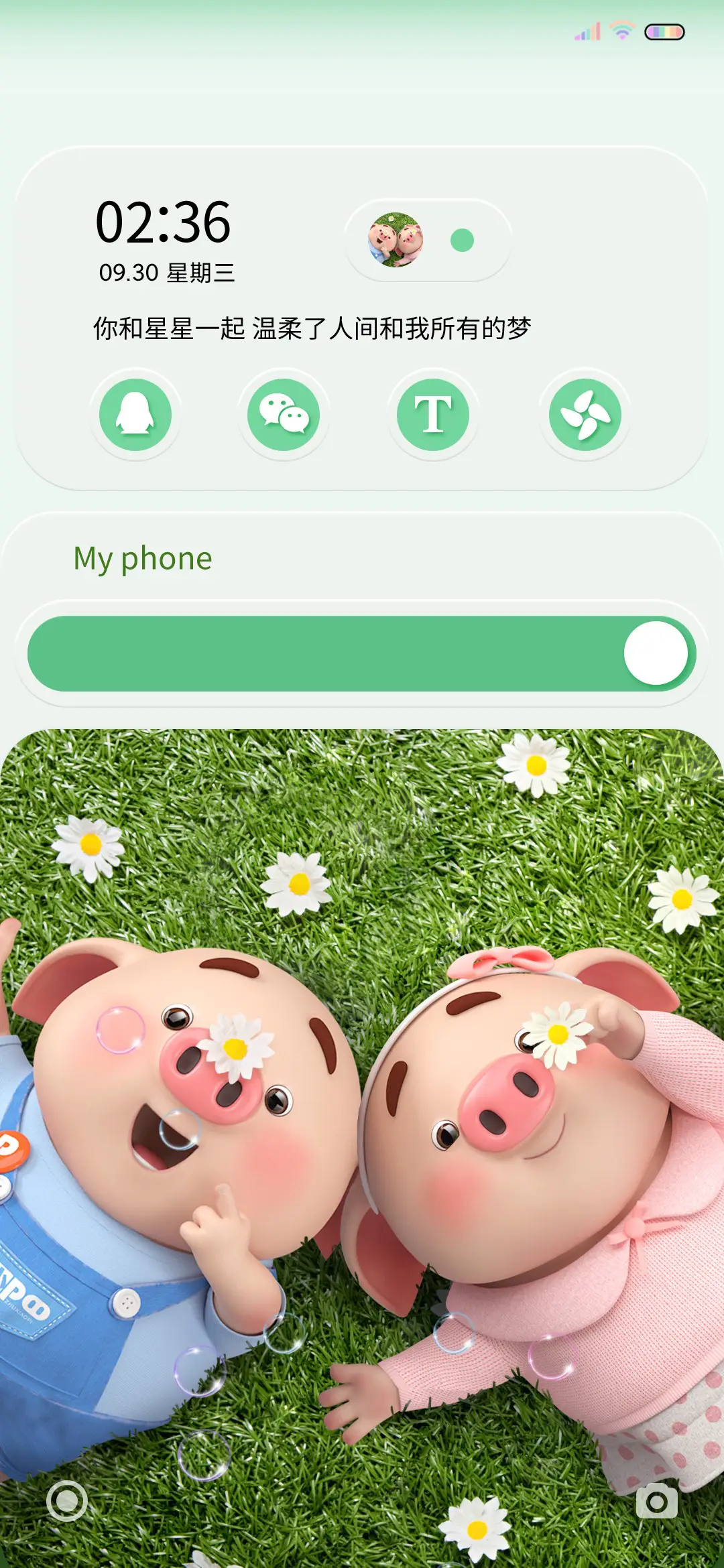
Task: Open the pinwheel fan shortcut
Action: click(x=585, y=415)
